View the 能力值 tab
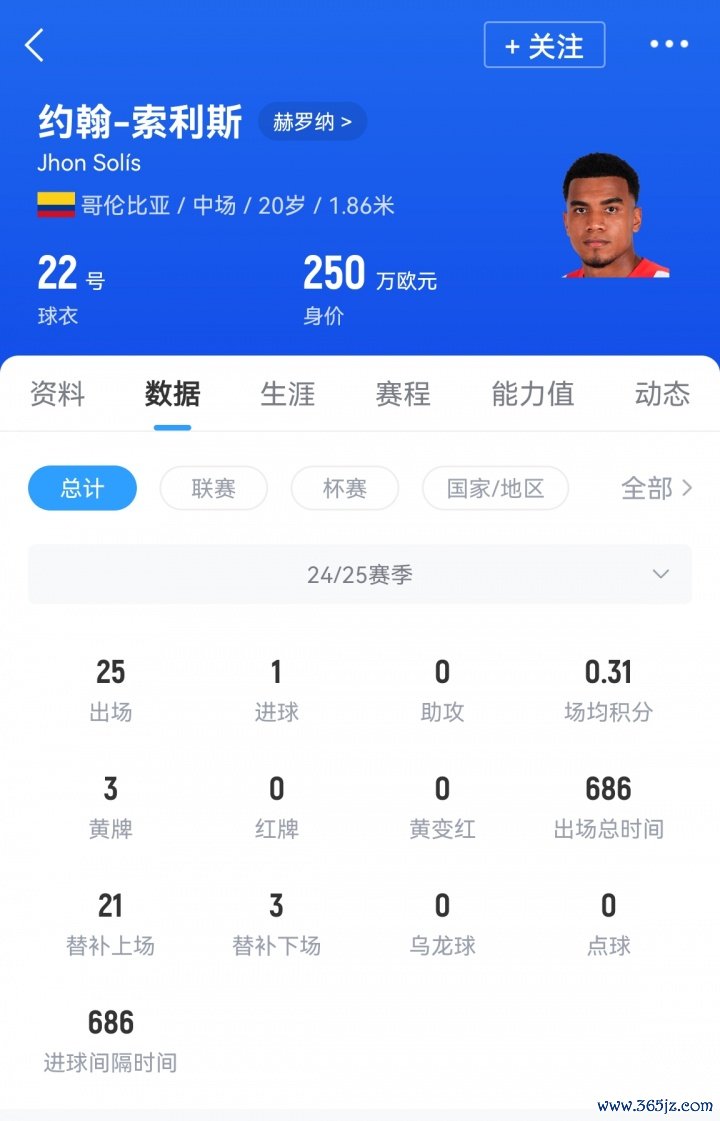Viewport: 720px width, 1121px height. [532, 393]
